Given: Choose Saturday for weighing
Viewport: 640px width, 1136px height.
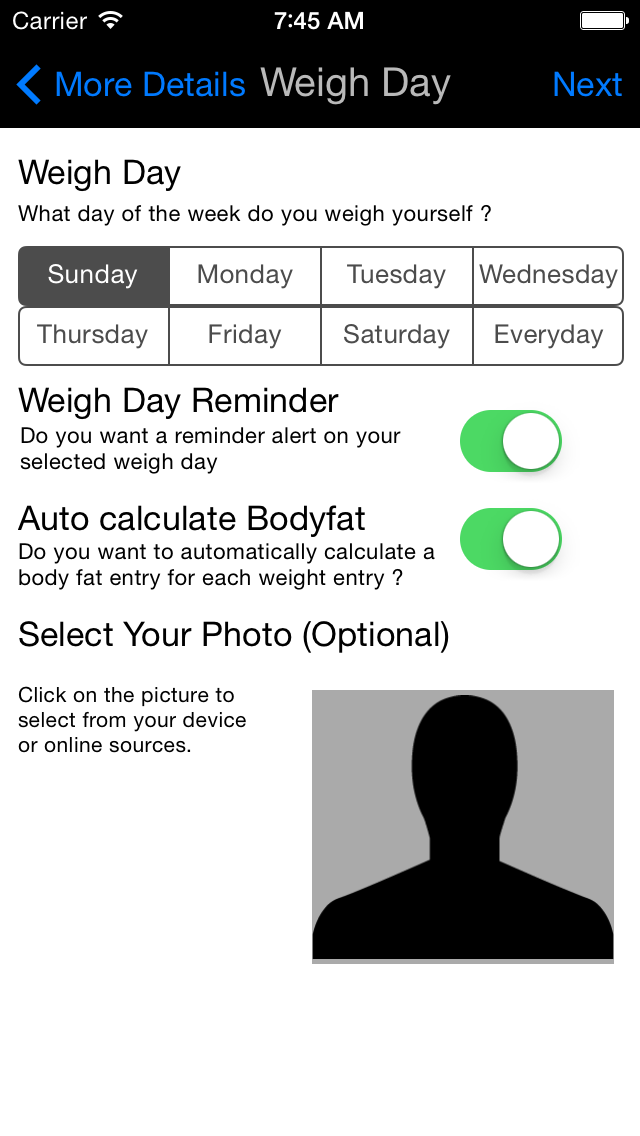Looking at the screenshot, I should tap(397, 335).
